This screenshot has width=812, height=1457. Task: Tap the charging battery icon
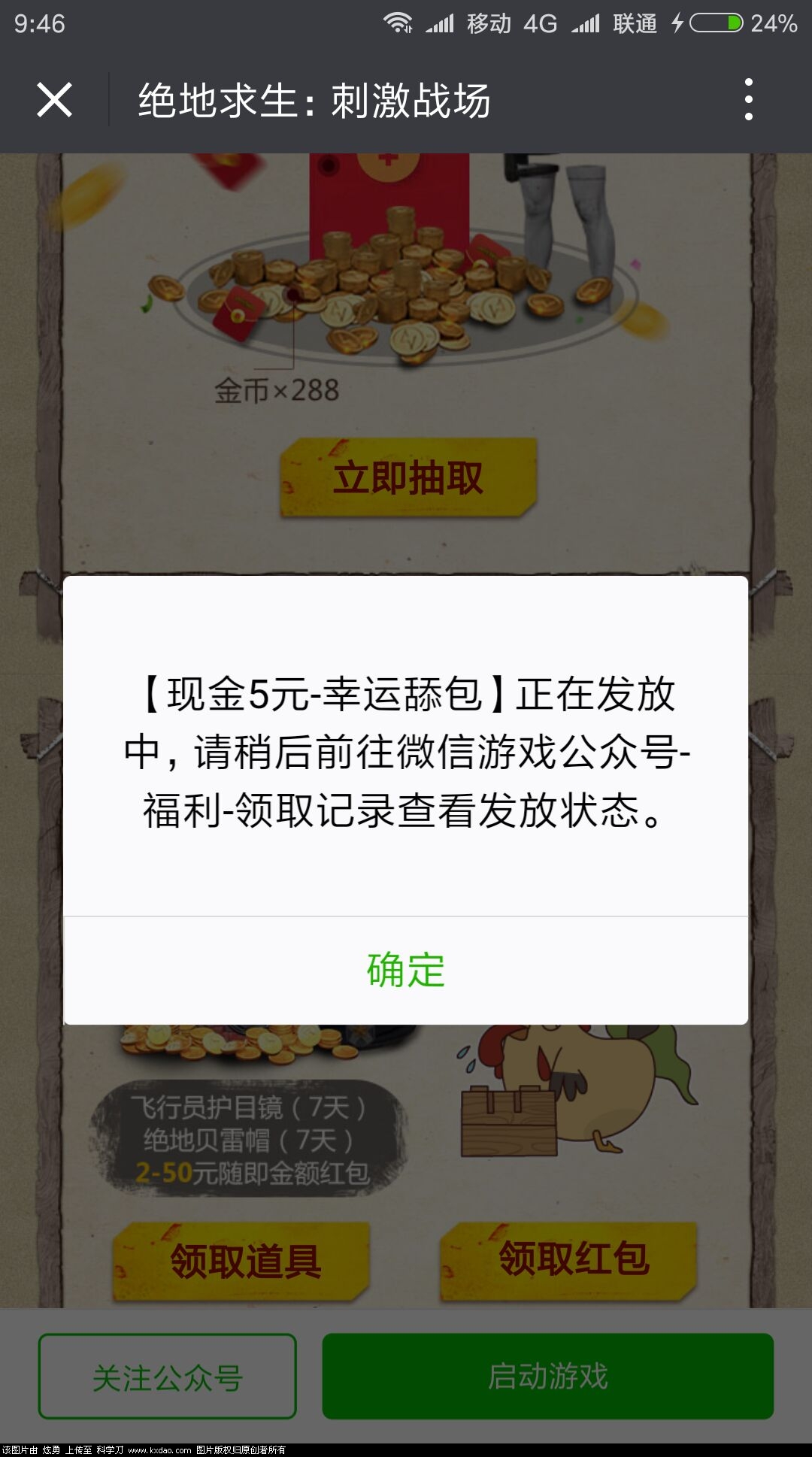(716, 23)
